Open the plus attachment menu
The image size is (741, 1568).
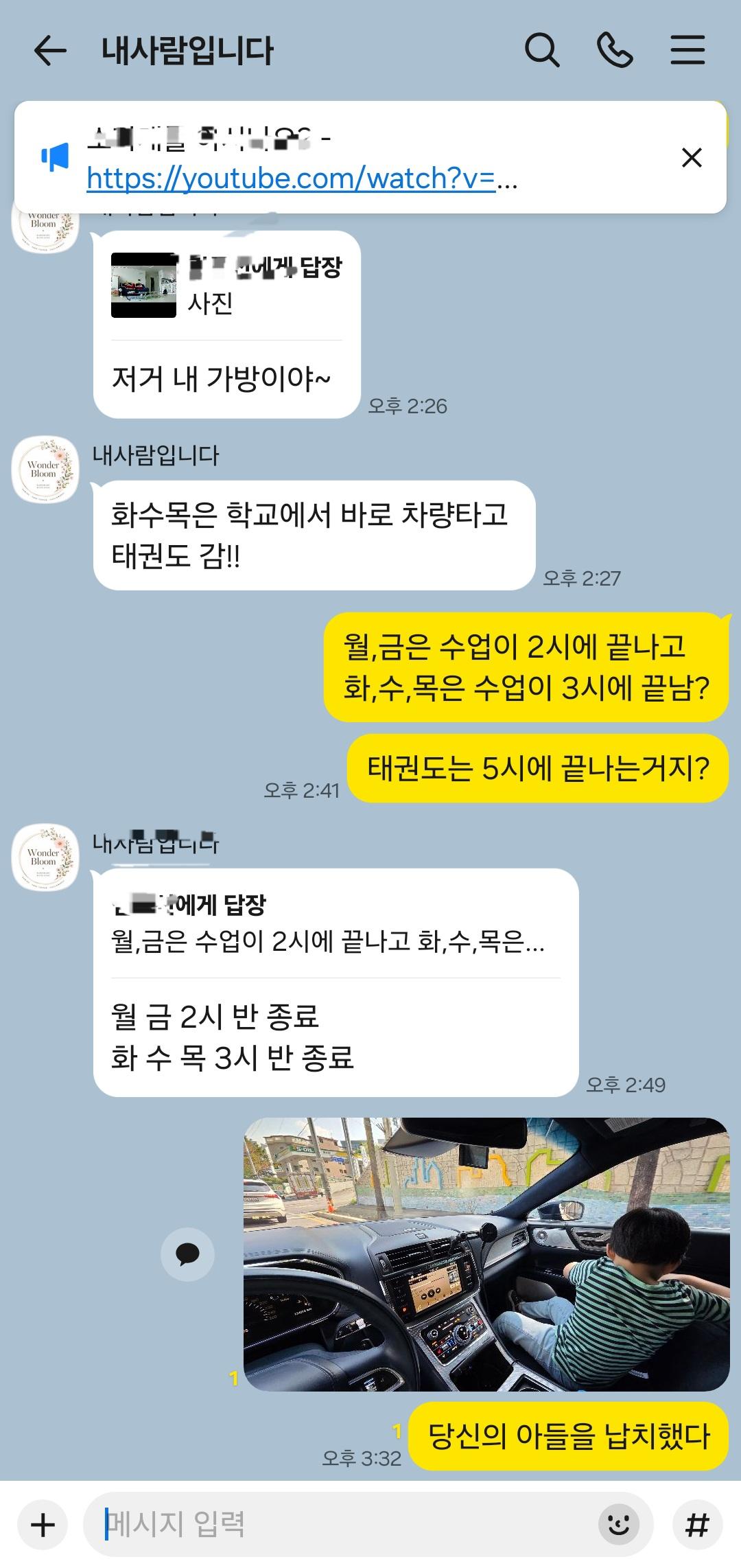pos(43,1525)
